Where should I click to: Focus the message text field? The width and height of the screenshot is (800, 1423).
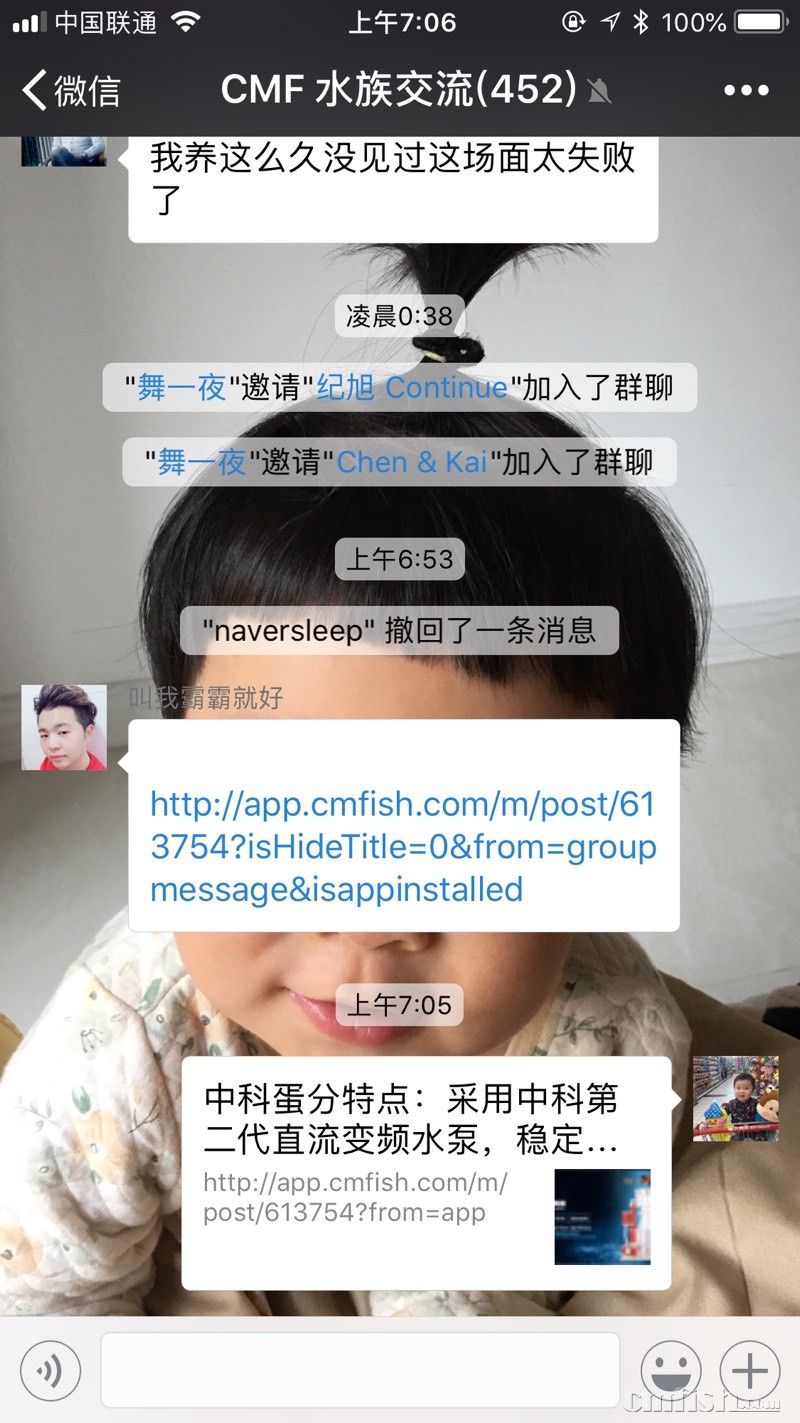pos(360,1370)
